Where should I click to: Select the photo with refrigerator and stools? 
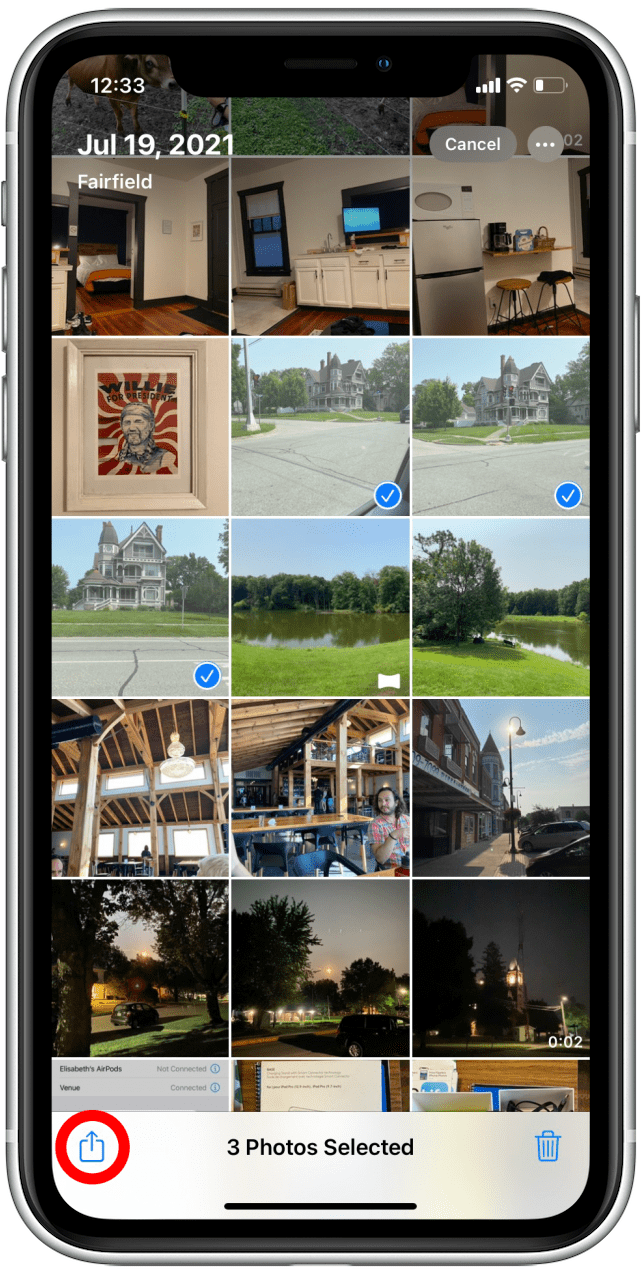[x=500, y=245]
